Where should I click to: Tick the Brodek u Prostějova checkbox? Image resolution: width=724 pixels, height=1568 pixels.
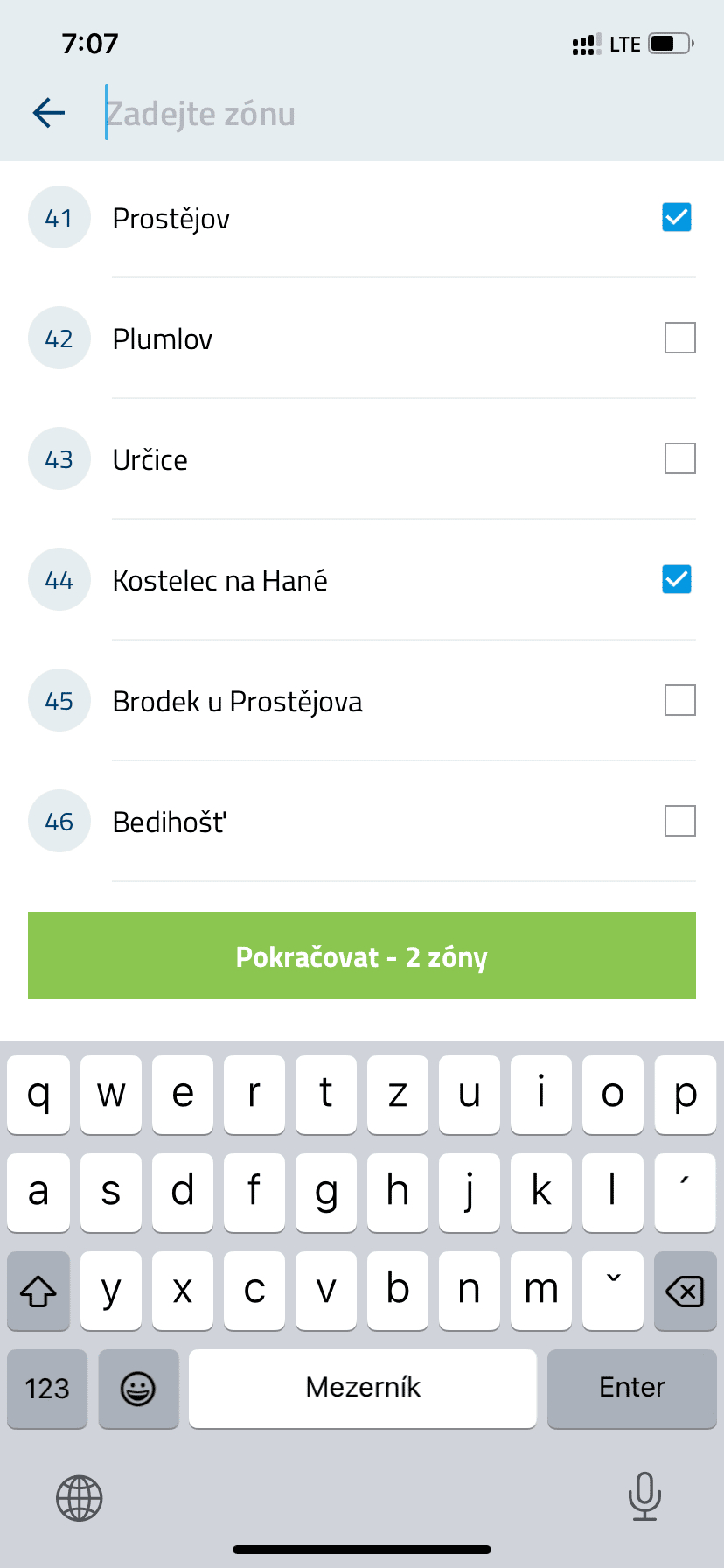[680, 700]
